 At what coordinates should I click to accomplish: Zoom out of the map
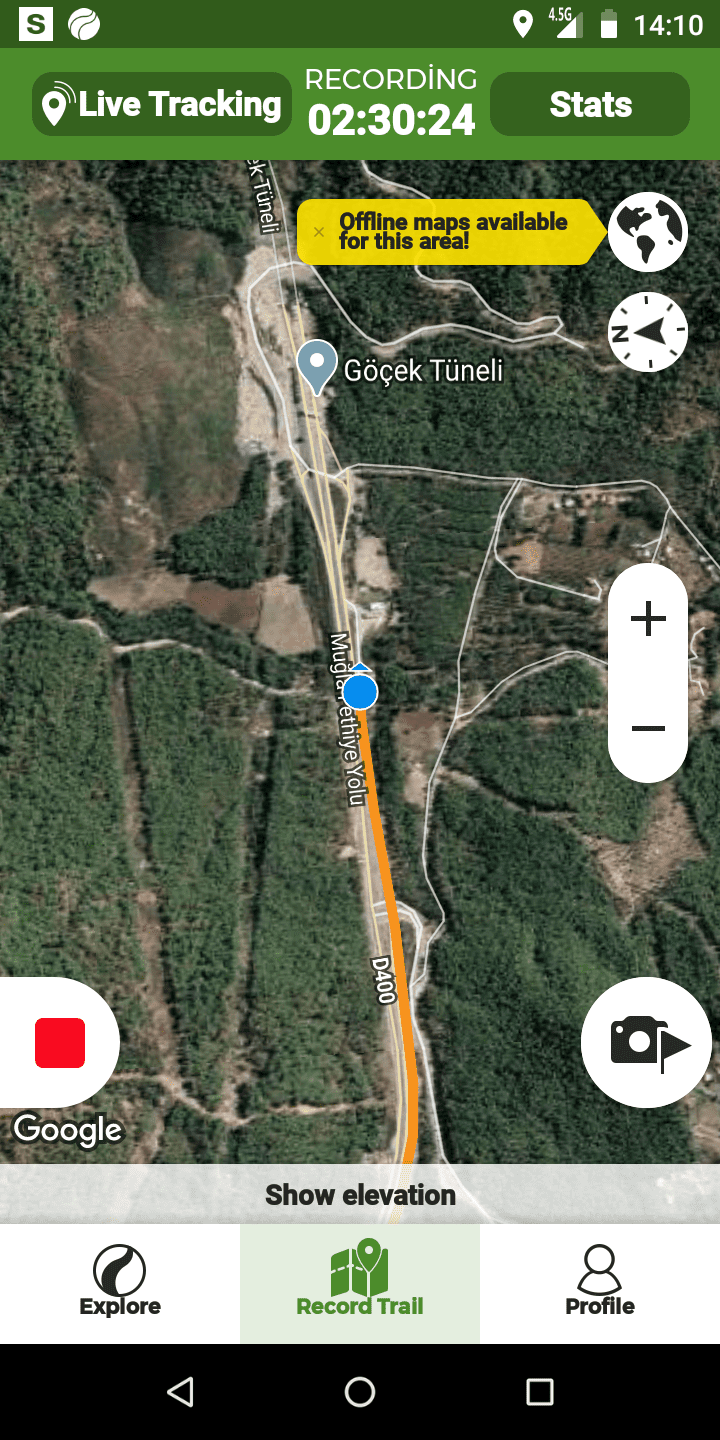(648, 728)
